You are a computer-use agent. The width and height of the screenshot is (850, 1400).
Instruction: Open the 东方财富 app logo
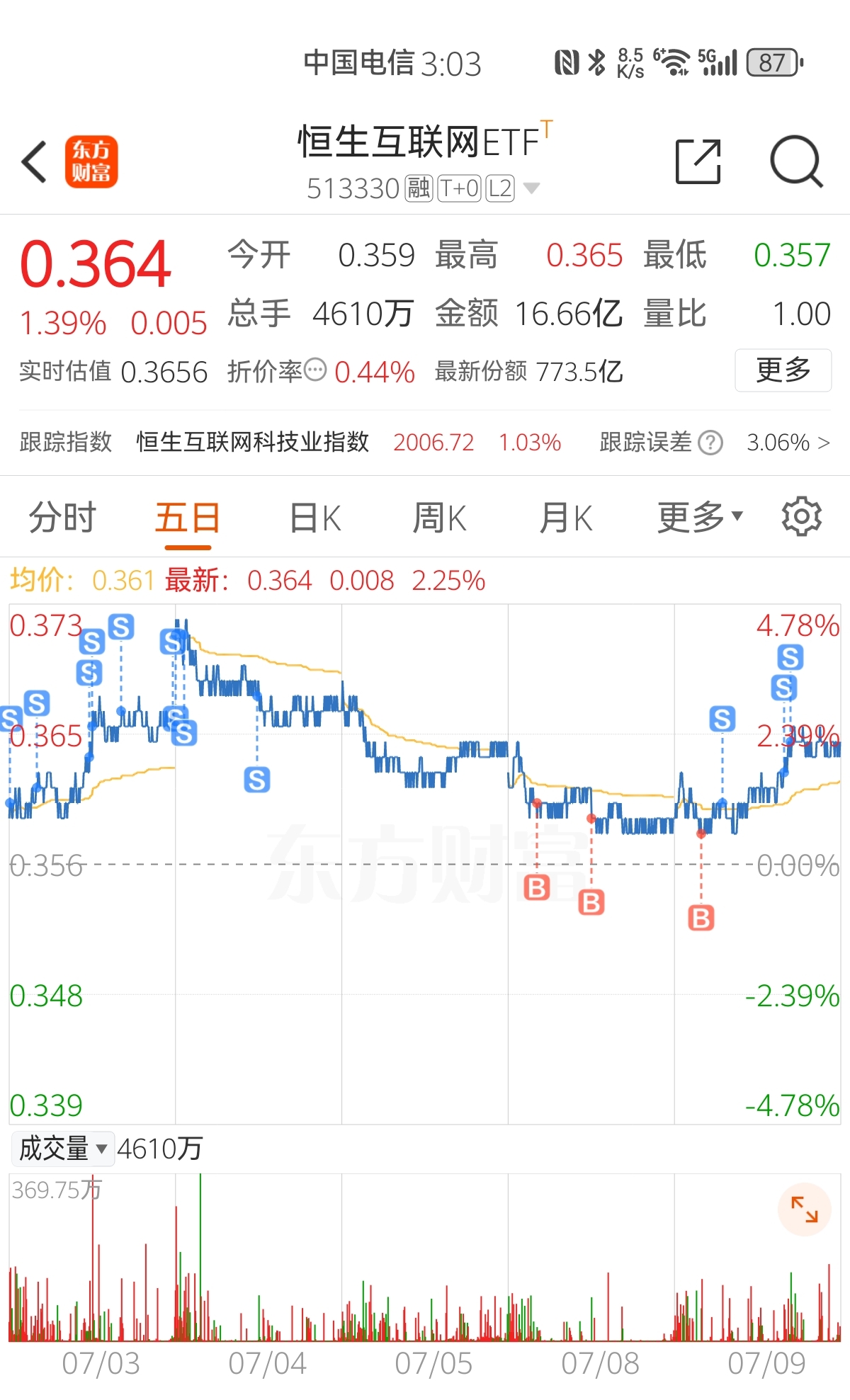coord(91,162)
